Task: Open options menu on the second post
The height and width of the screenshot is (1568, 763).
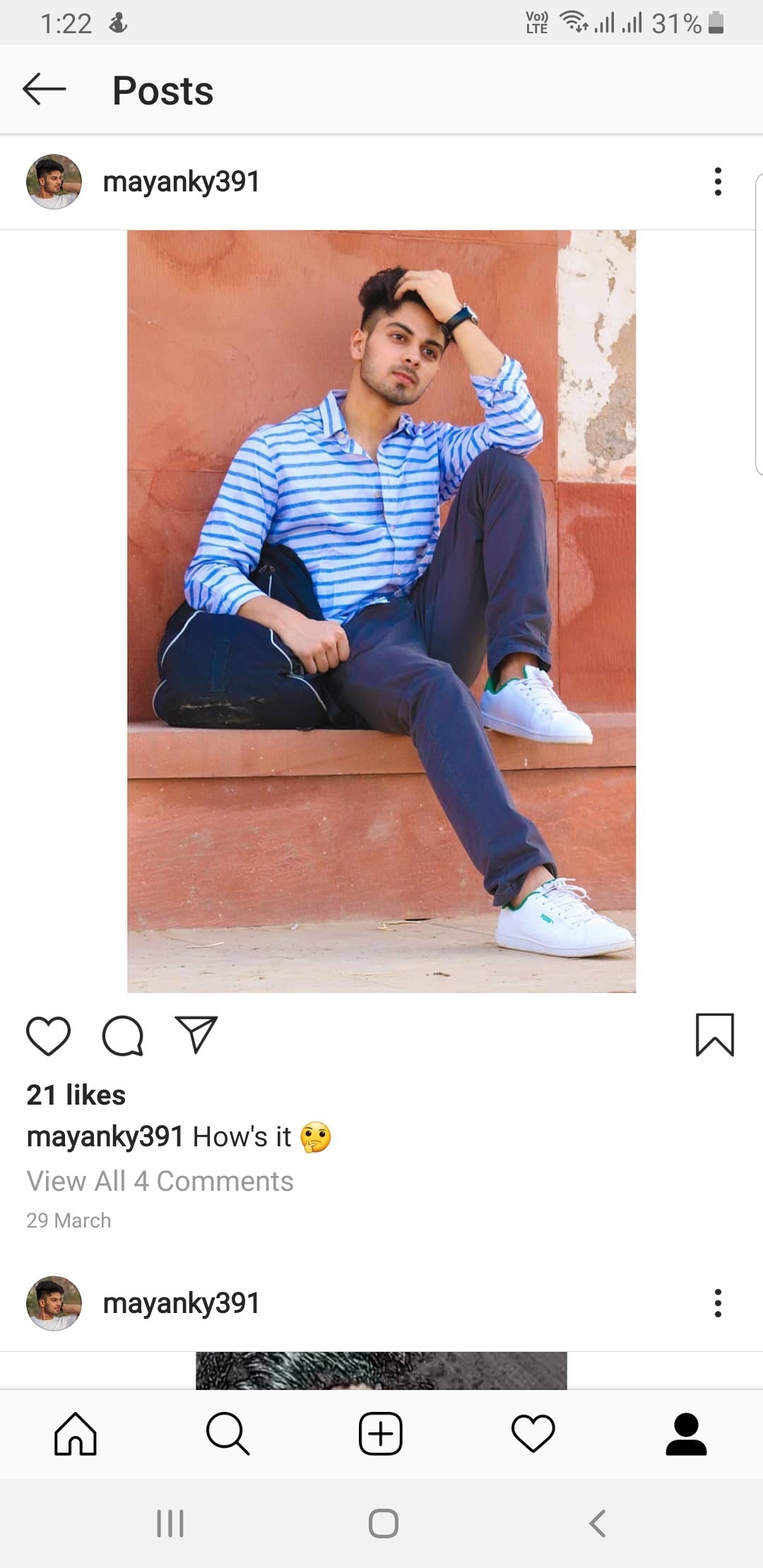Action: coord(718,1303)
